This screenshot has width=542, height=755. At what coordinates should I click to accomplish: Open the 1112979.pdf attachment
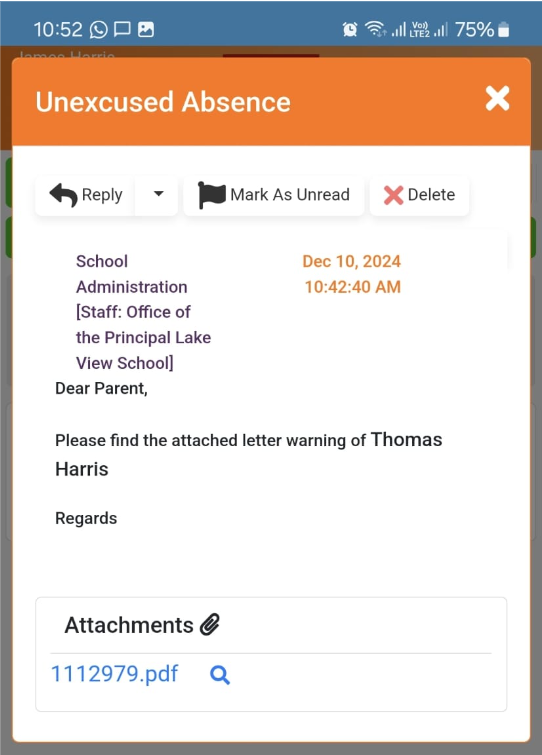click(x=115, y=674)
